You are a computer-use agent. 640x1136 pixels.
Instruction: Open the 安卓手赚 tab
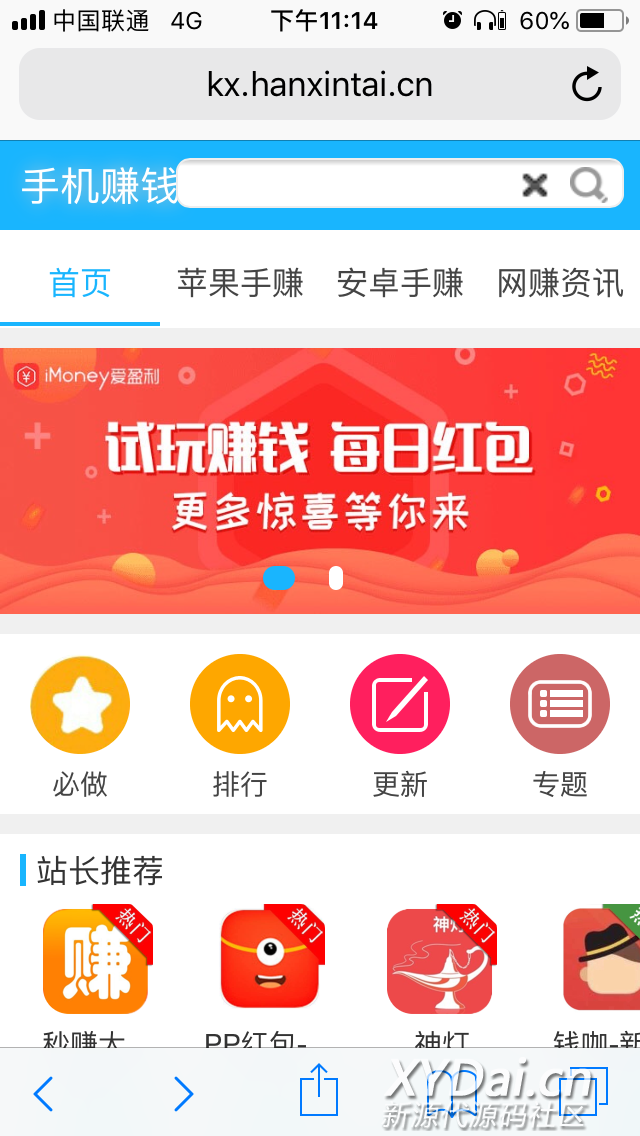400,284
